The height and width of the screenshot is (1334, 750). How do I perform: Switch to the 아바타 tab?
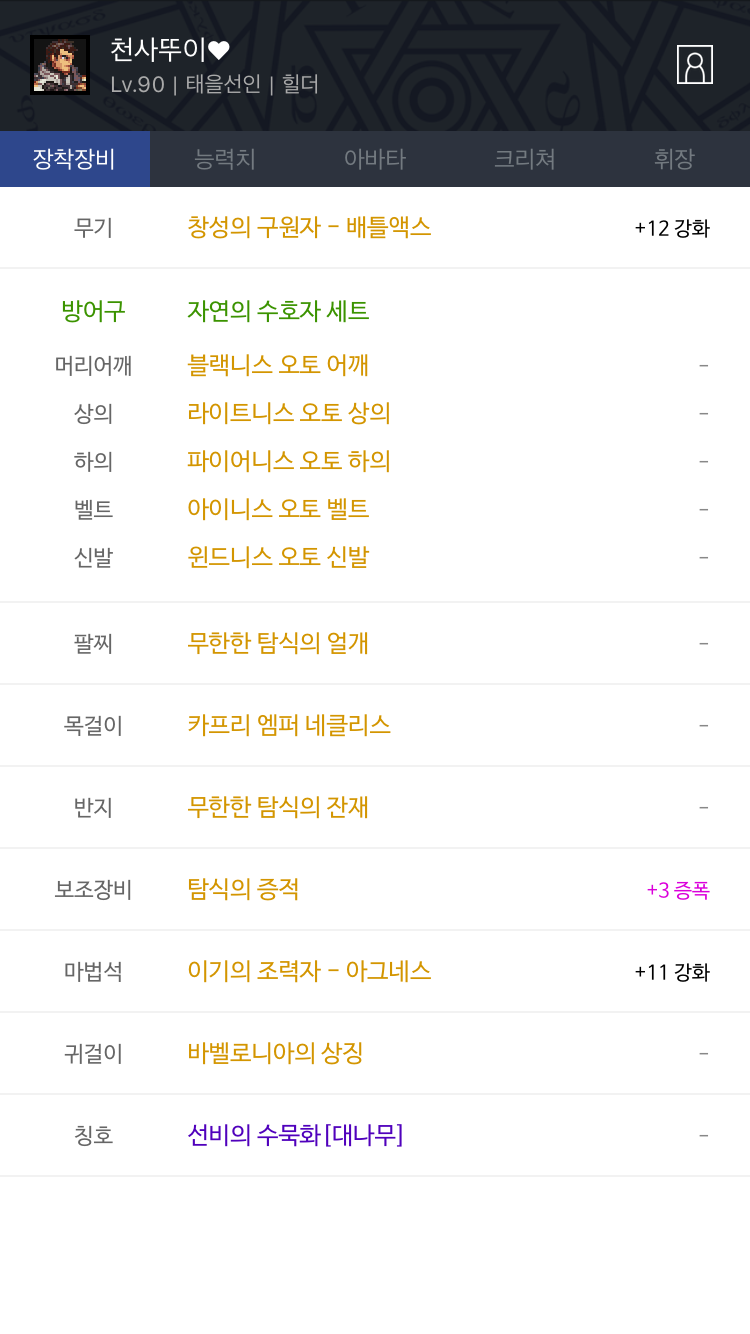click(x=375, y=159)
